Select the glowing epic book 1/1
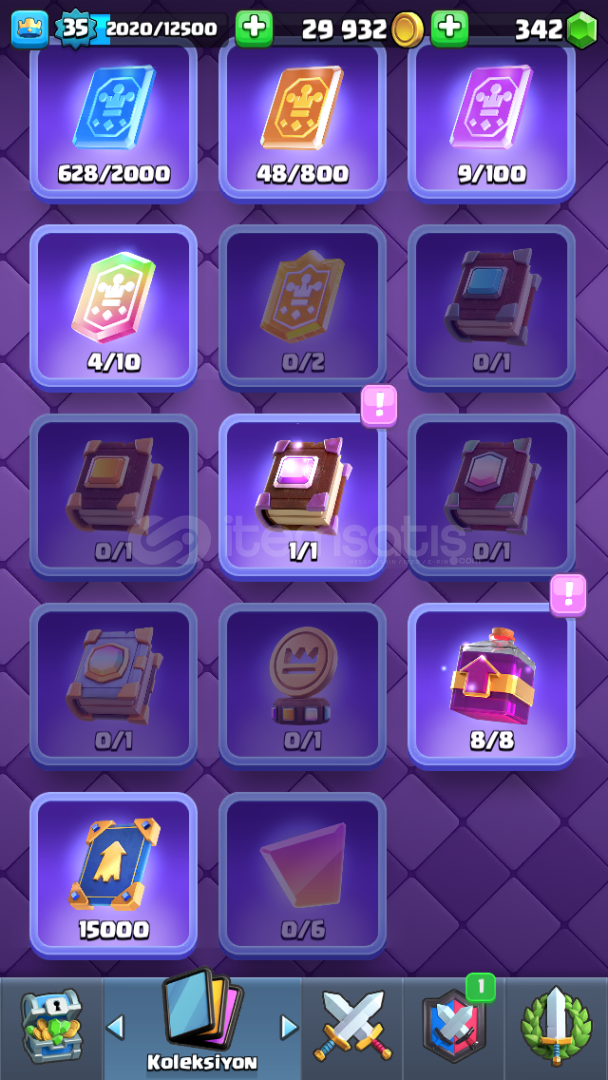Image resolution: width=608 pixels, height=1080 pixels. [302, 497]
